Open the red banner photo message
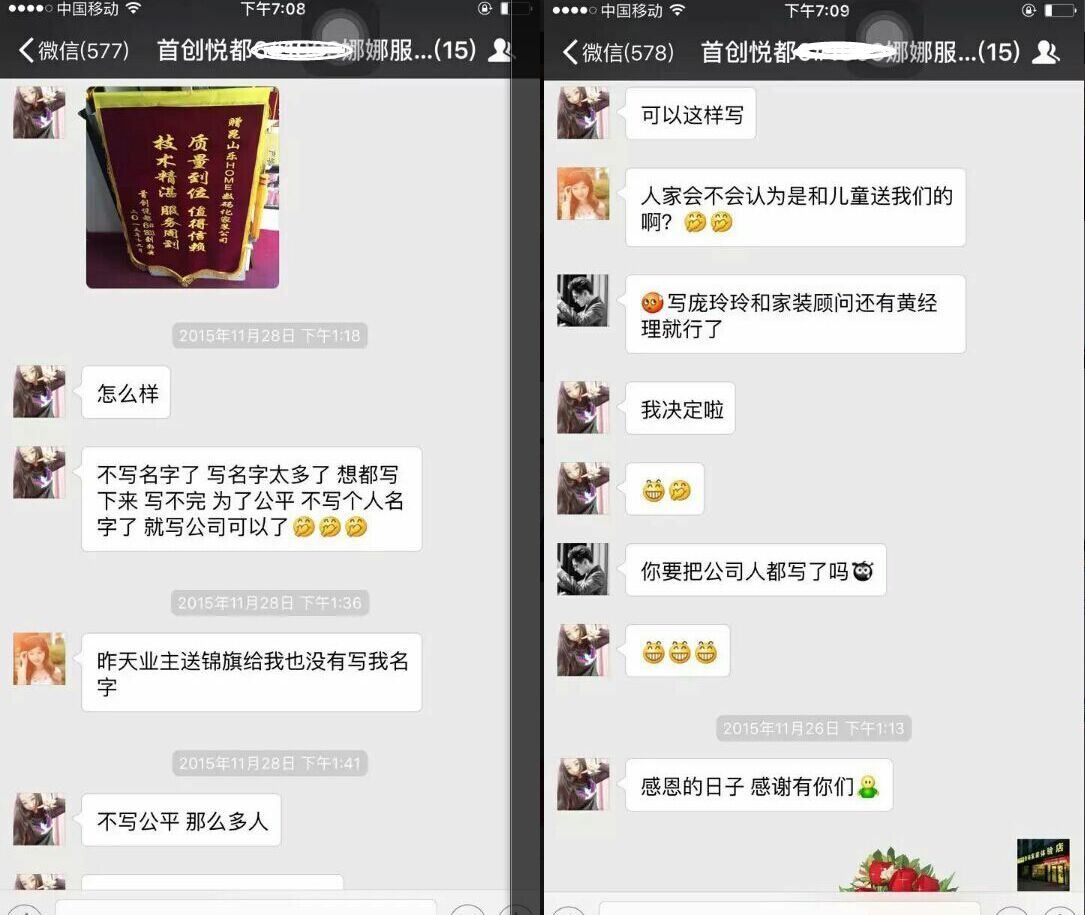 182,188
